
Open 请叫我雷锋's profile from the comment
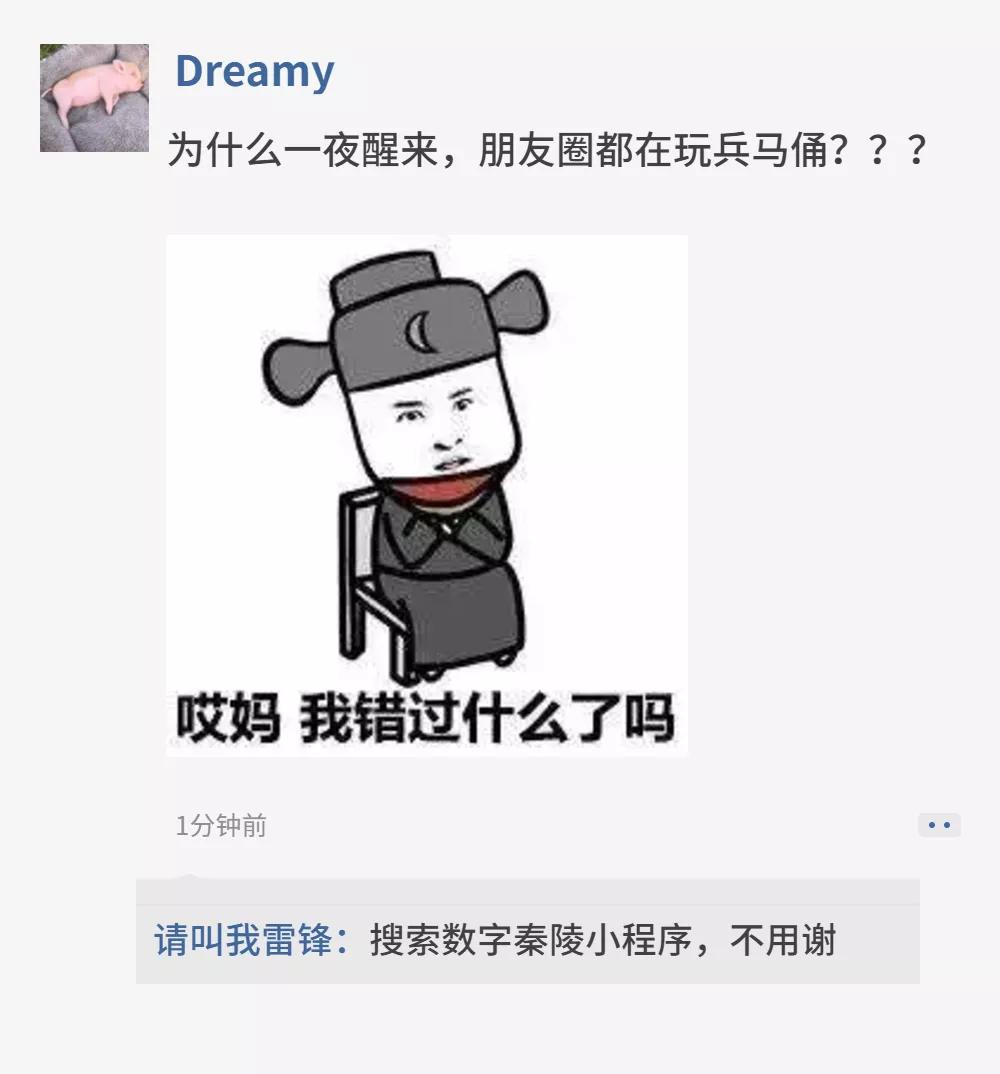pos(244,941)
